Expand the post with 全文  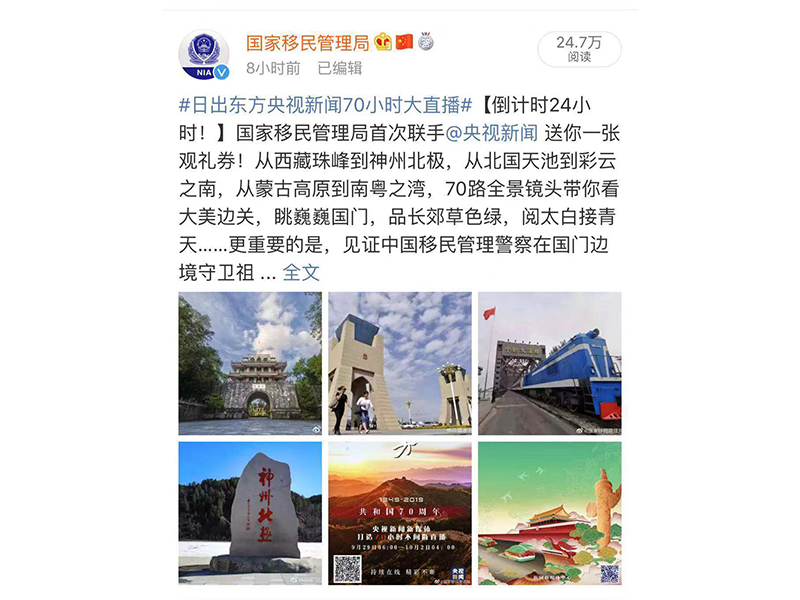pos(301,272)
